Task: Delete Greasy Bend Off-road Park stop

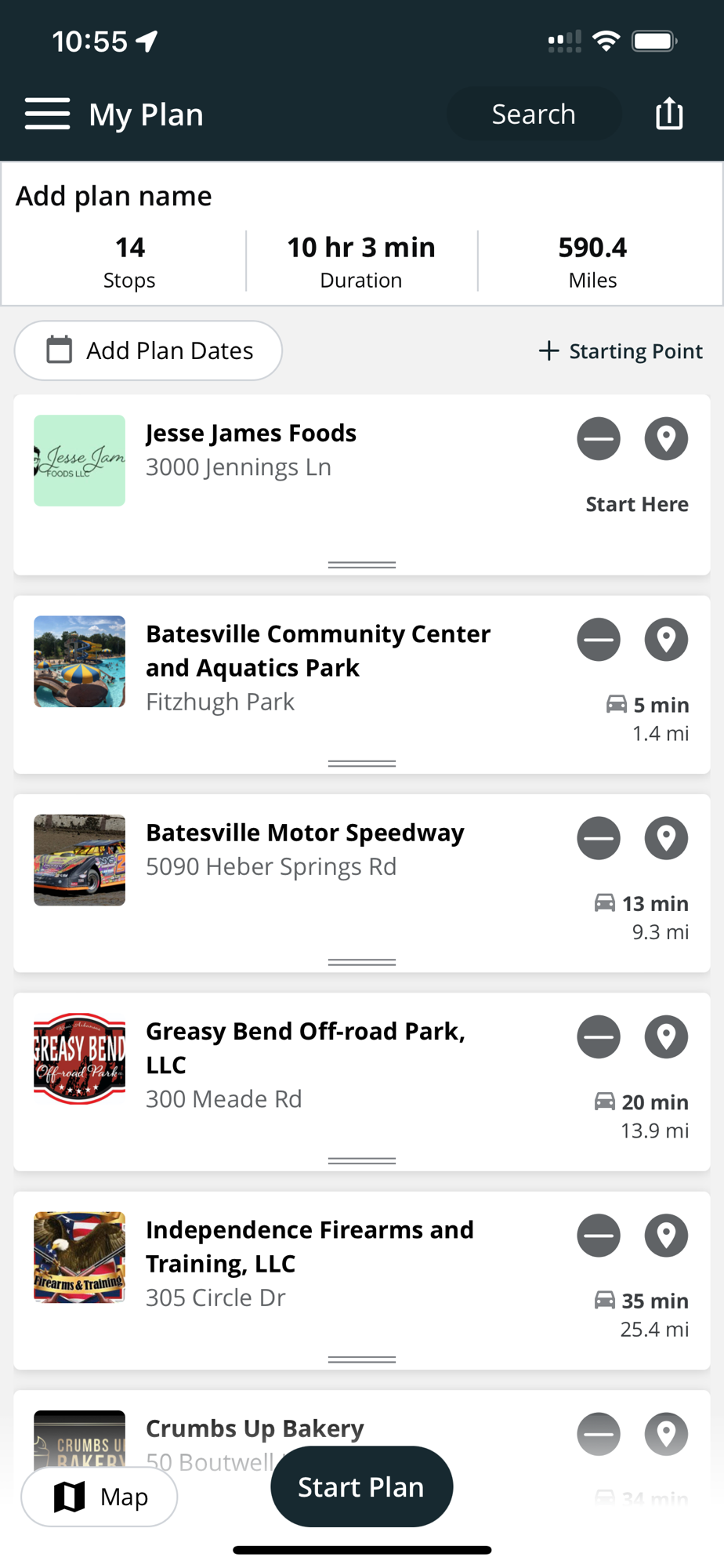Action: [x=599, y=1036]
